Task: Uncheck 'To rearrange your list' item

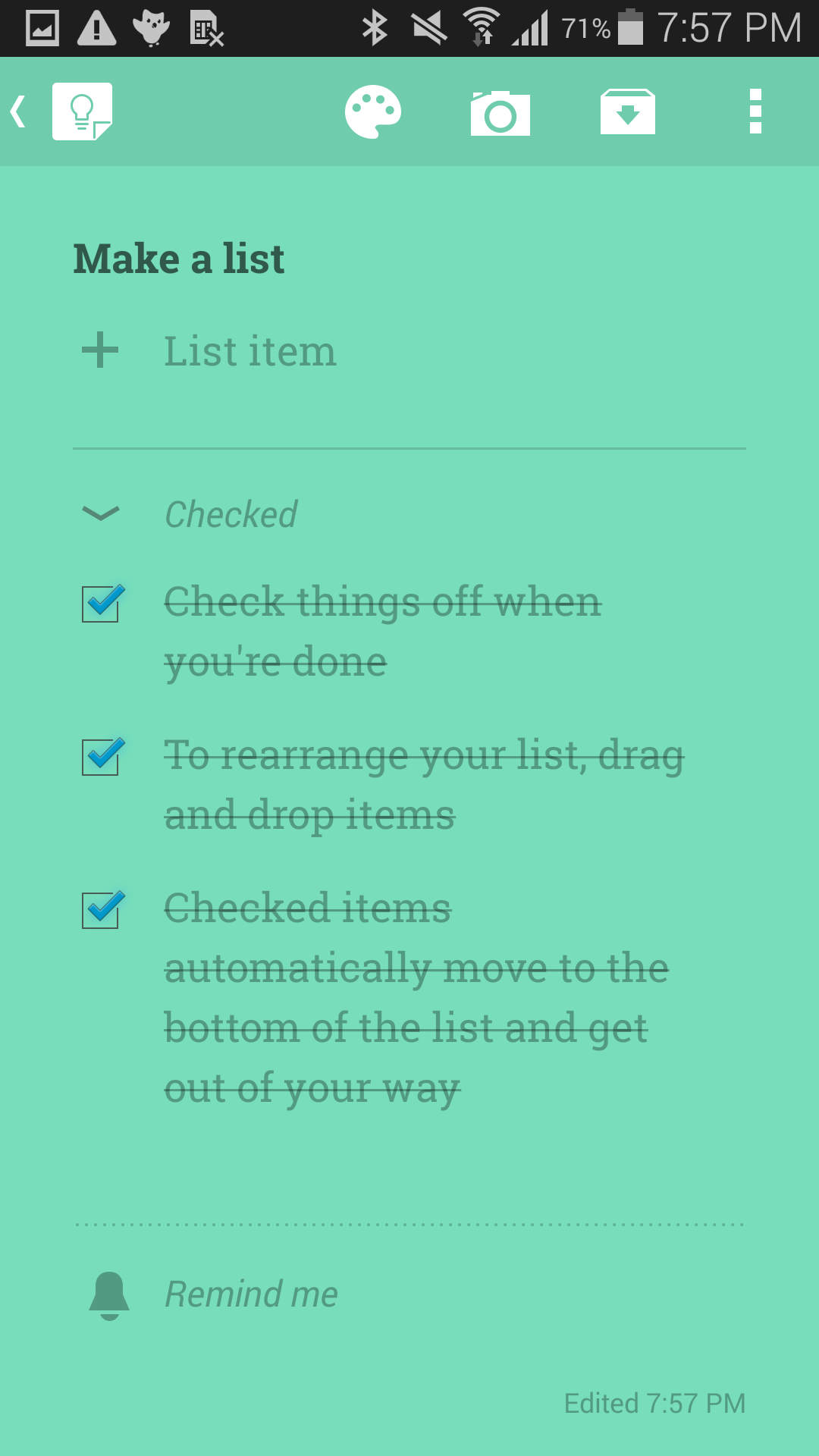Action: tap(101, 757)
